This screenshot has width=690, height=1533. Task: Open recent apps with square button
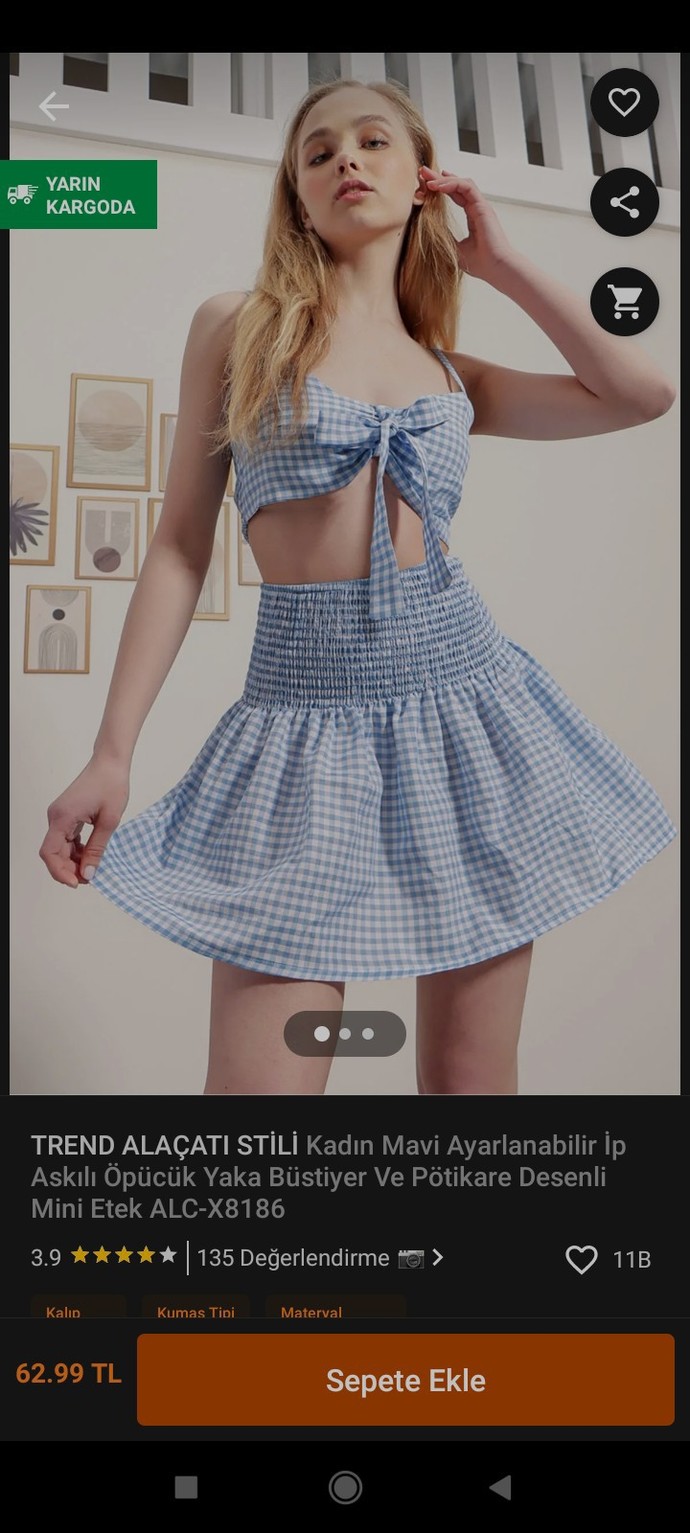[186, 1487]
